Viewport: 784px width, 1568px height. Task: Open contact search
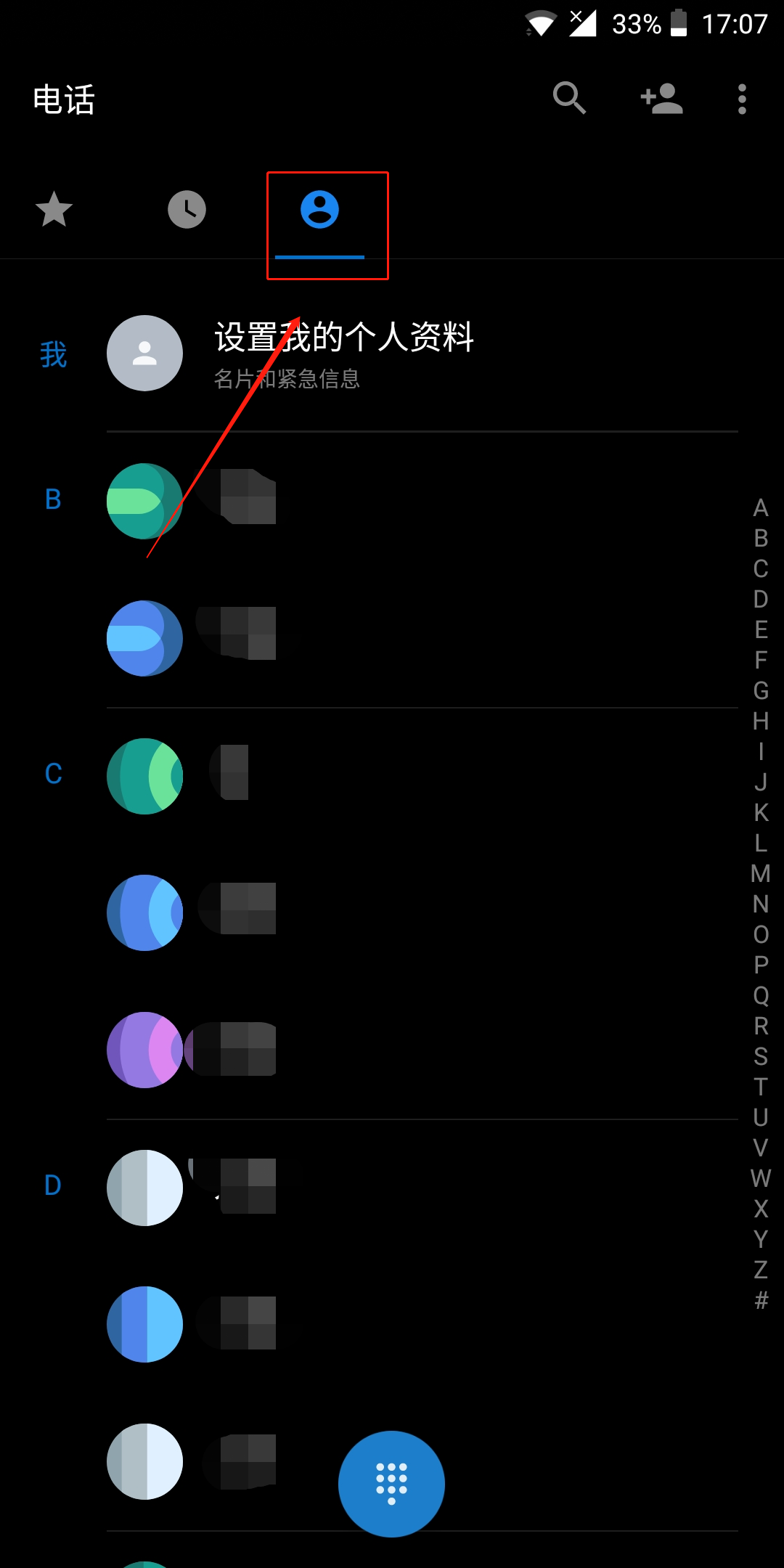click(569, 99)
